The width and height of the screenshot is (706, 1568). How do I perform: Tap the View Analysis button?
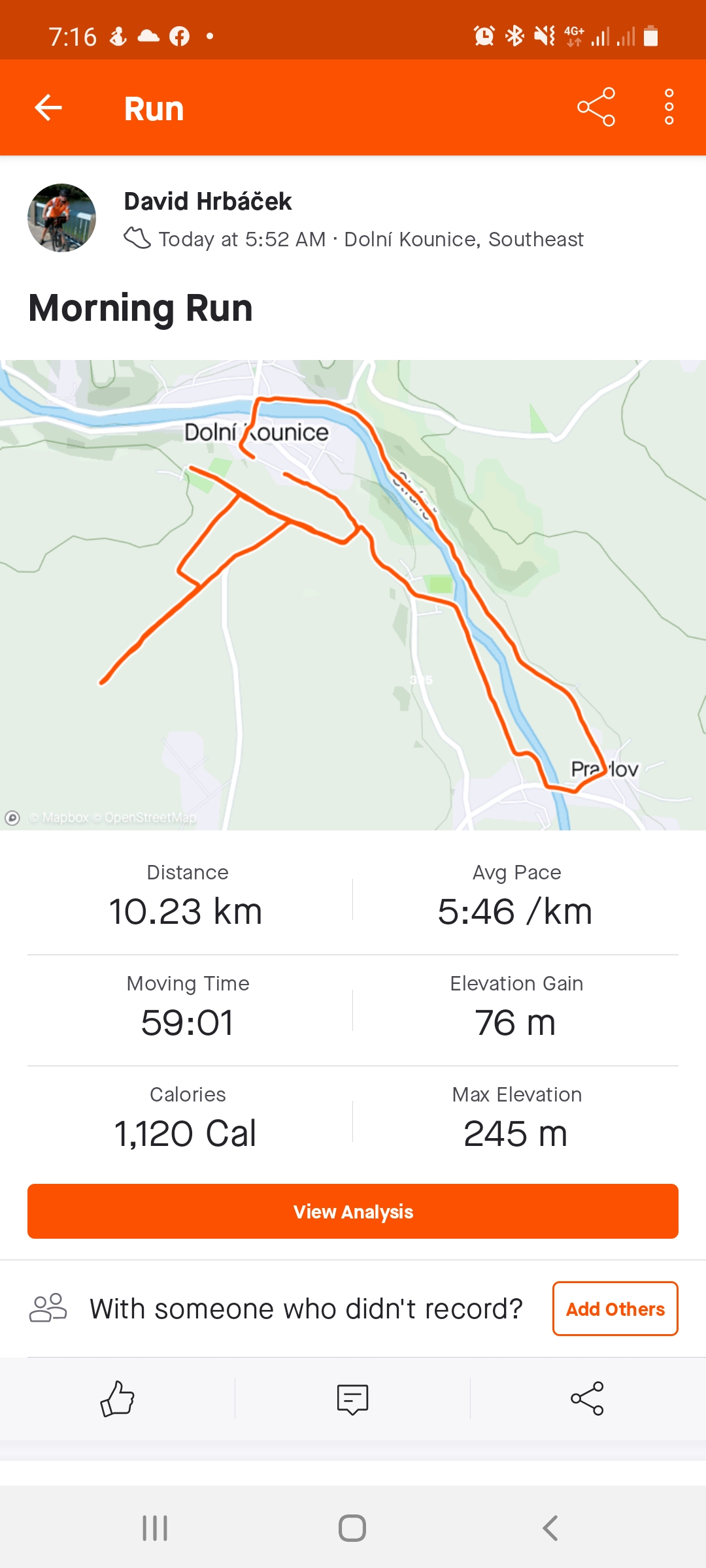click(x=353, y=1211)
